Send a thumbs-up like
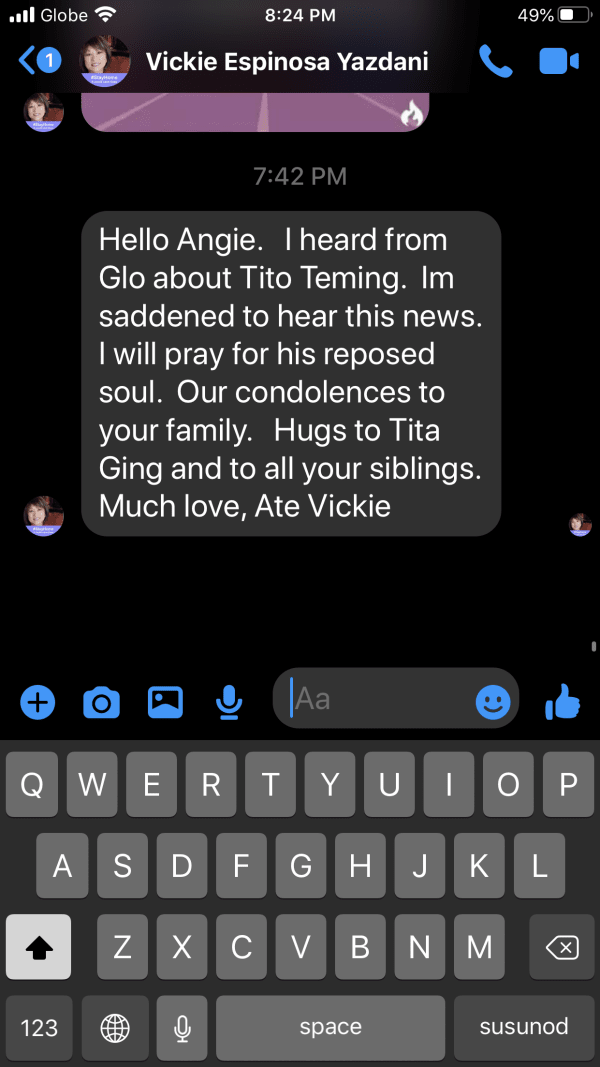Screen dimensions: 600x1067 (563, 703)
